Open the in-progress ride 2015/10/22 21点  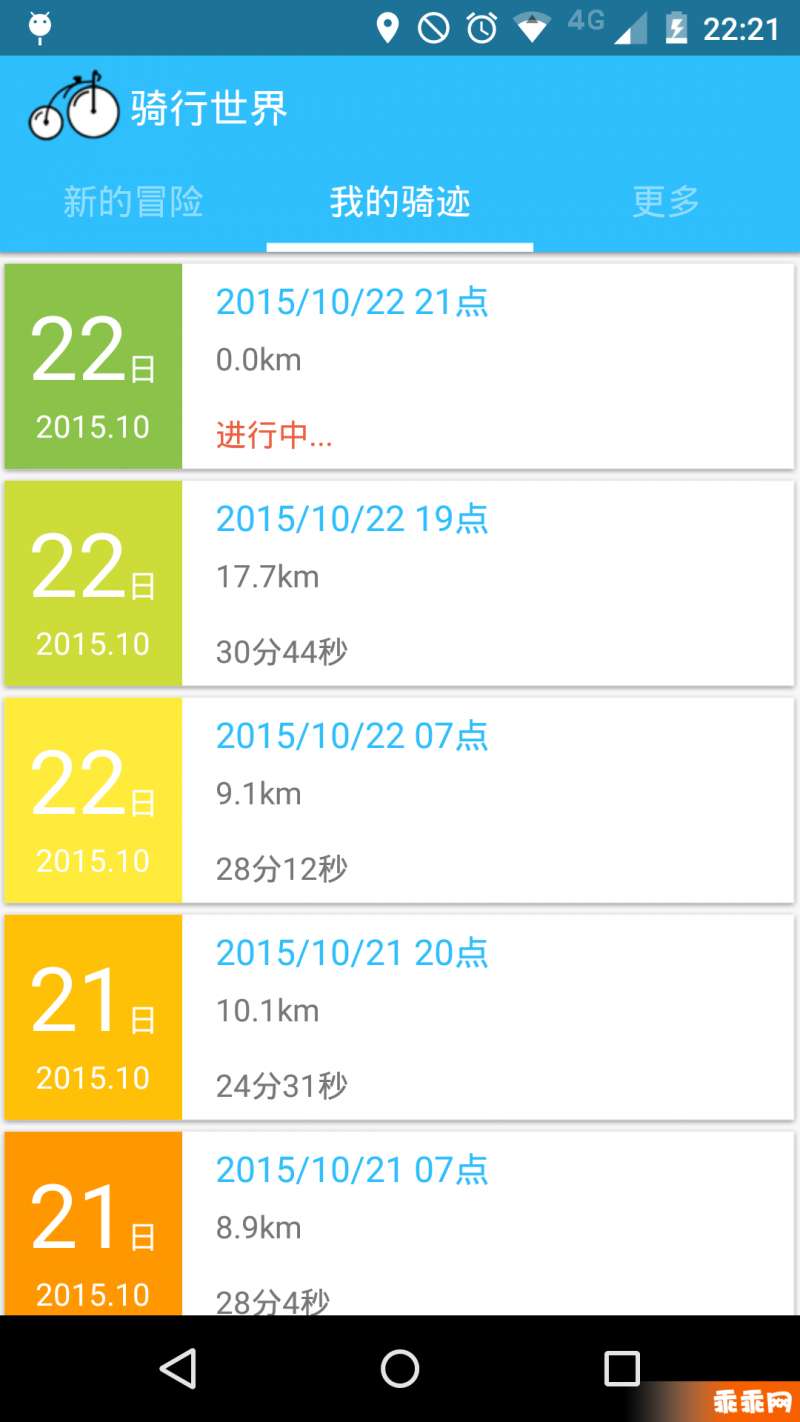pyautogui.click(x=400, y=366)
